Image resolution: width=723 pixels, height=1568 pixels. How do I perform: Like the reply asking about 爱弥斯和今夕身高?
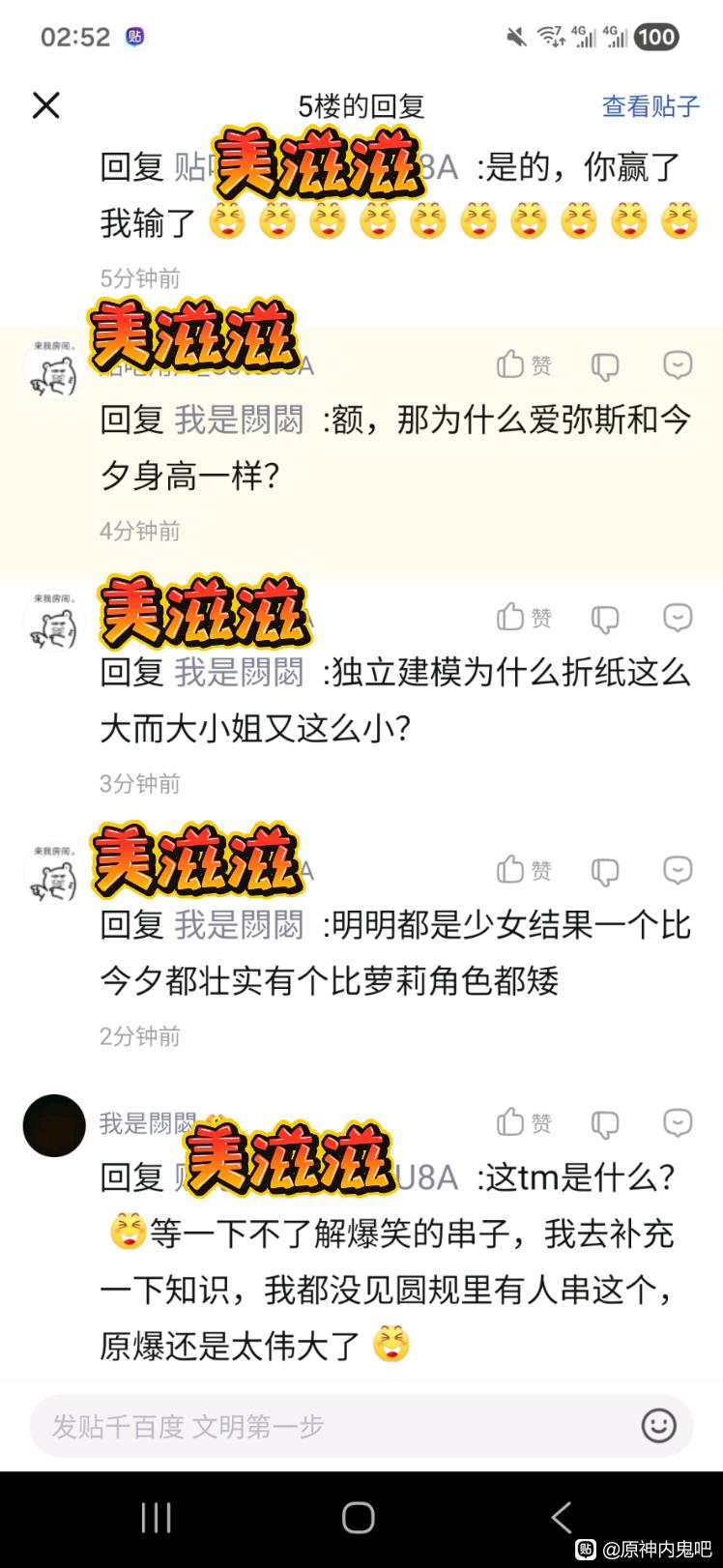click(x=523, y=364)
